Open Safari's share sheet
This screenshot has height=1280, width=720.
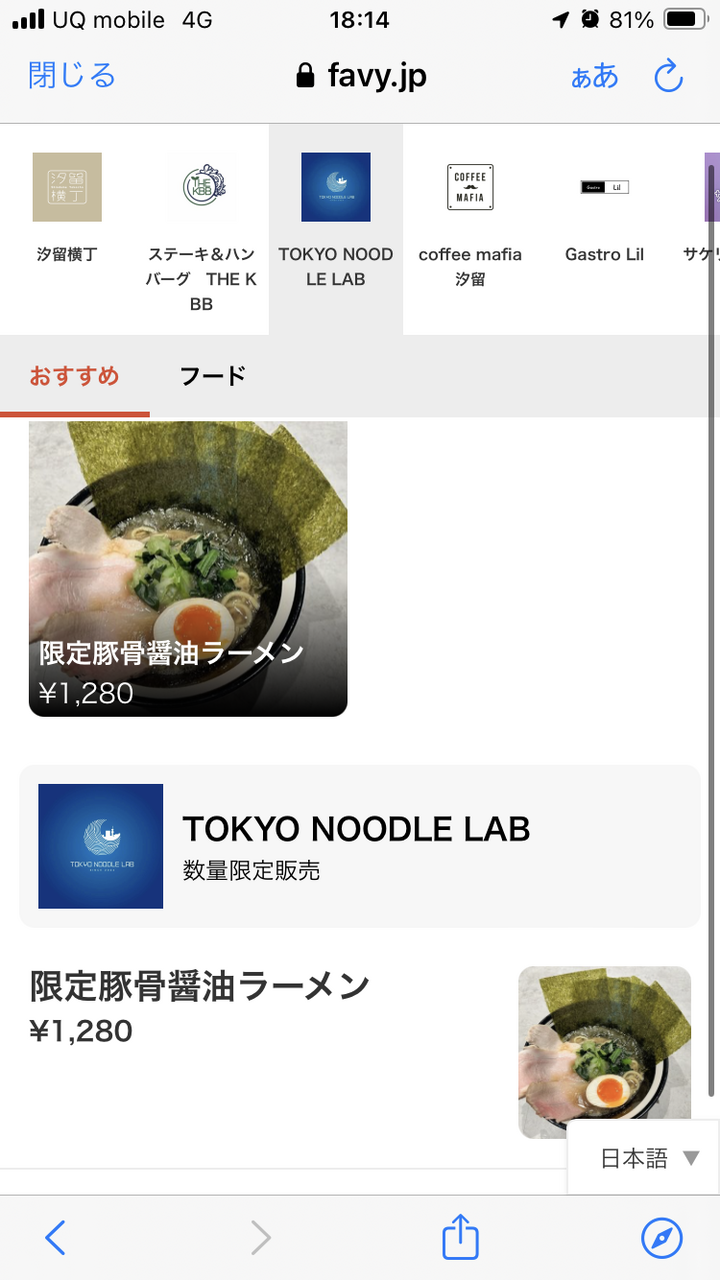[459, 1238]
